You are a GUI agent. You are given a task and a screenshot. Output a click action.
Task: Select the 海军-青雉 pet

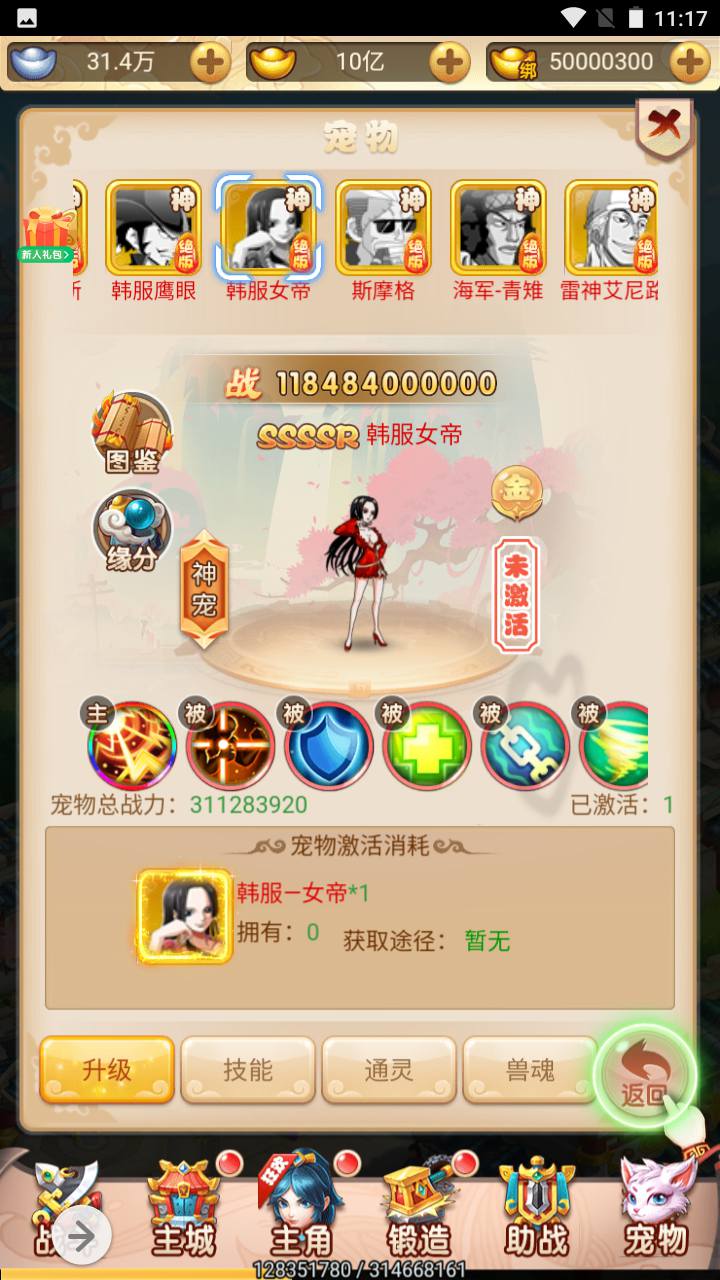click(498, 228)
